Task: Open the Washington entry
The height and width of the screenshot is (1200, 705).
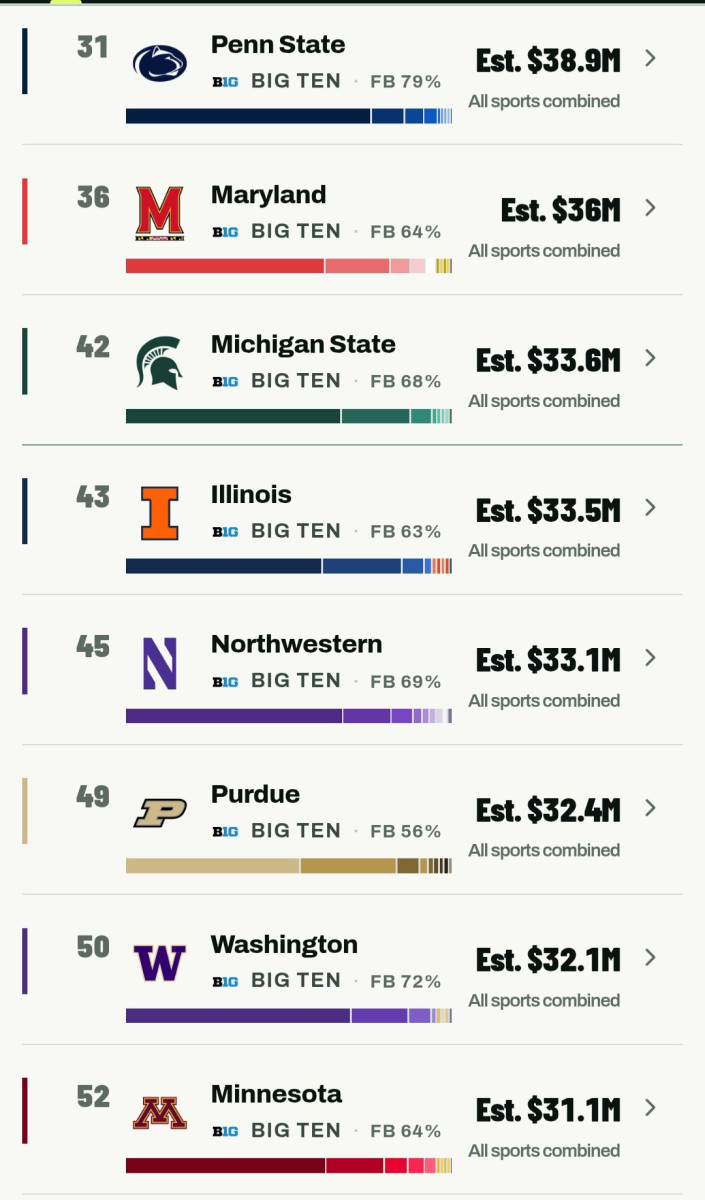Action: [x=352, y=970]
